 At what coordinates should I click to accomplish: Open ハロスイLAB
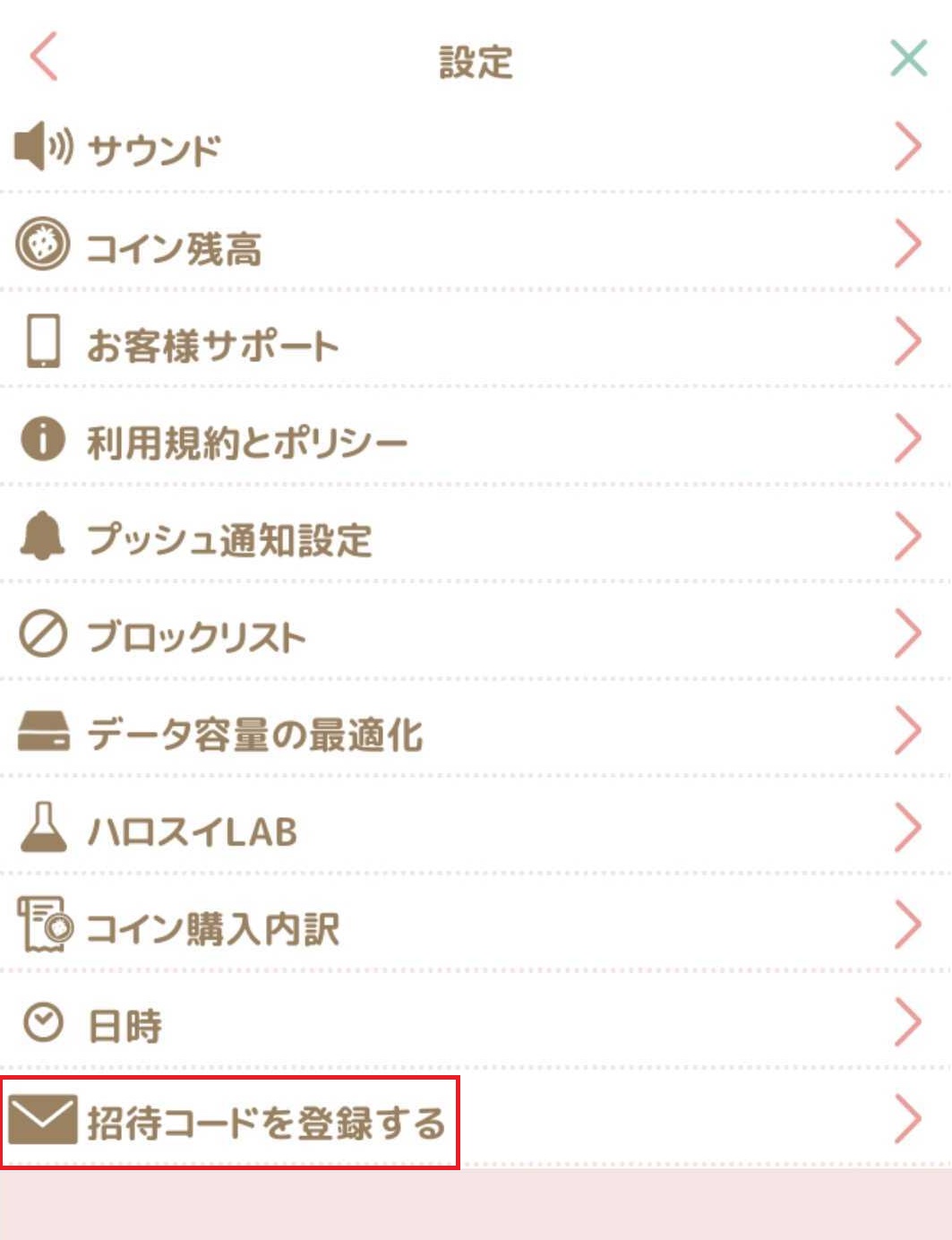[x=192, y=831]
